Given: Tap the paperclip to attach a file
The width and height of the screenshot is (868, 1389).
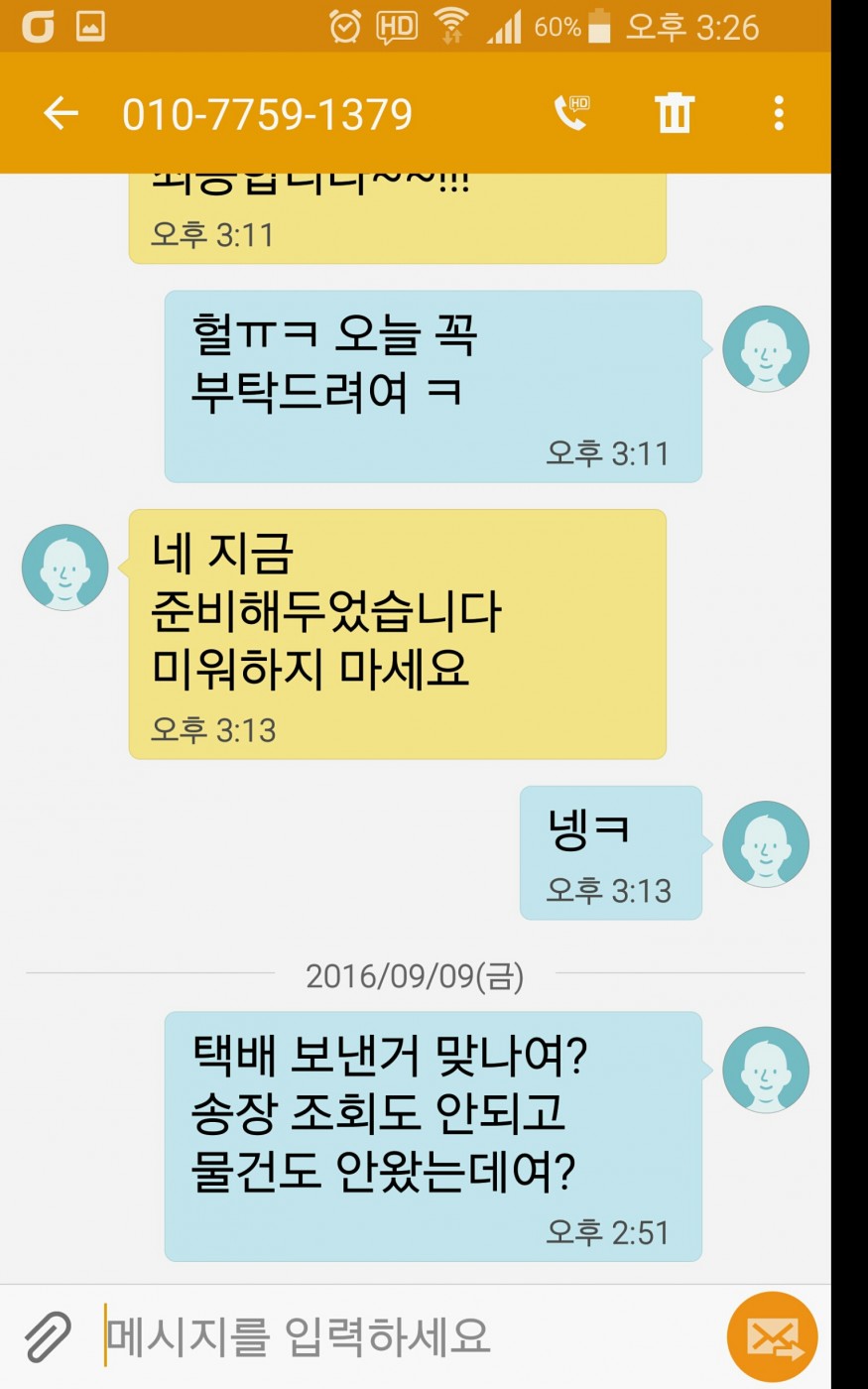Looking at the screenshot, I should tap(48, 1336).
